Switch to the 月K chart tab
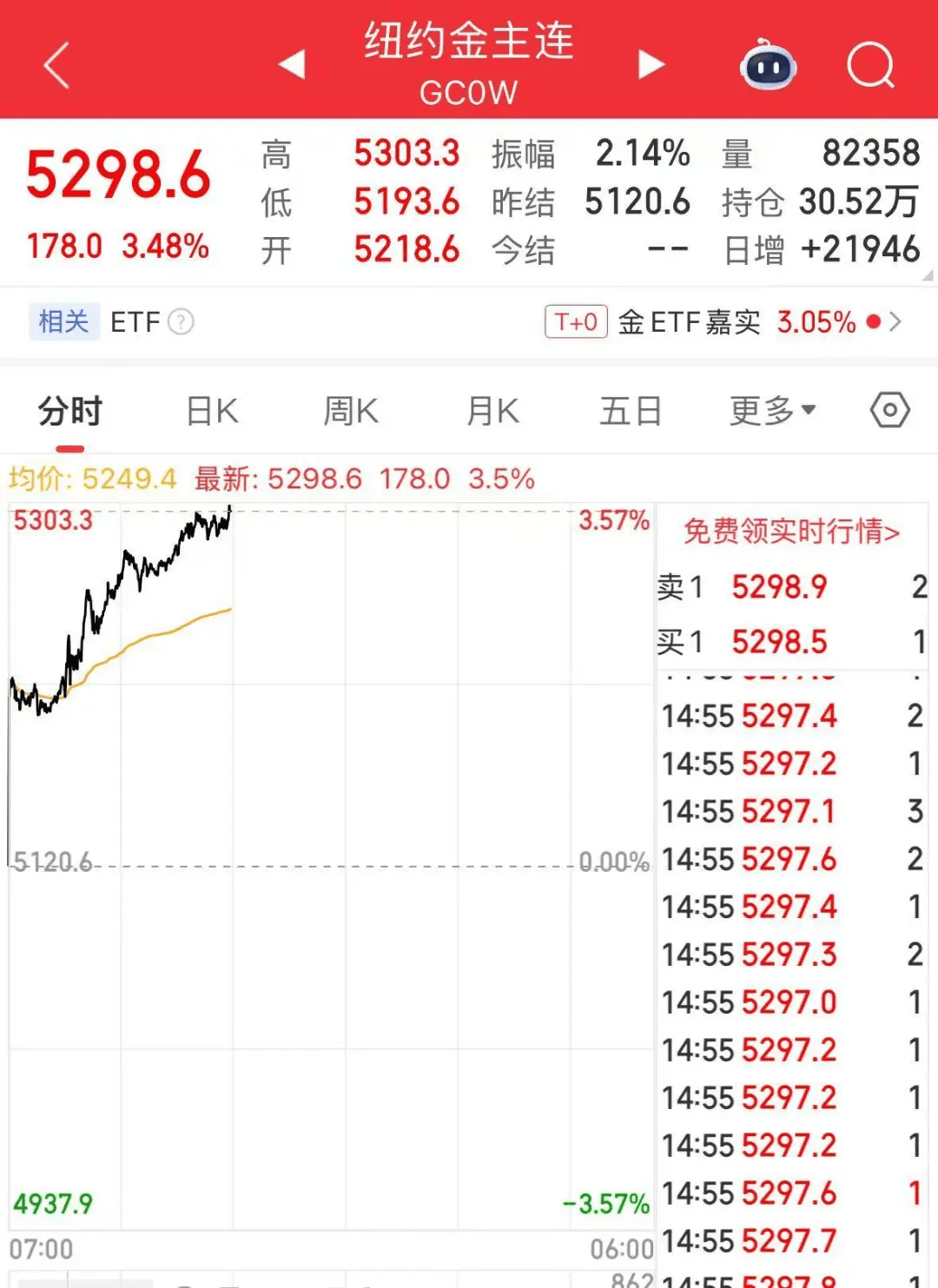 (x=492, y=411)
